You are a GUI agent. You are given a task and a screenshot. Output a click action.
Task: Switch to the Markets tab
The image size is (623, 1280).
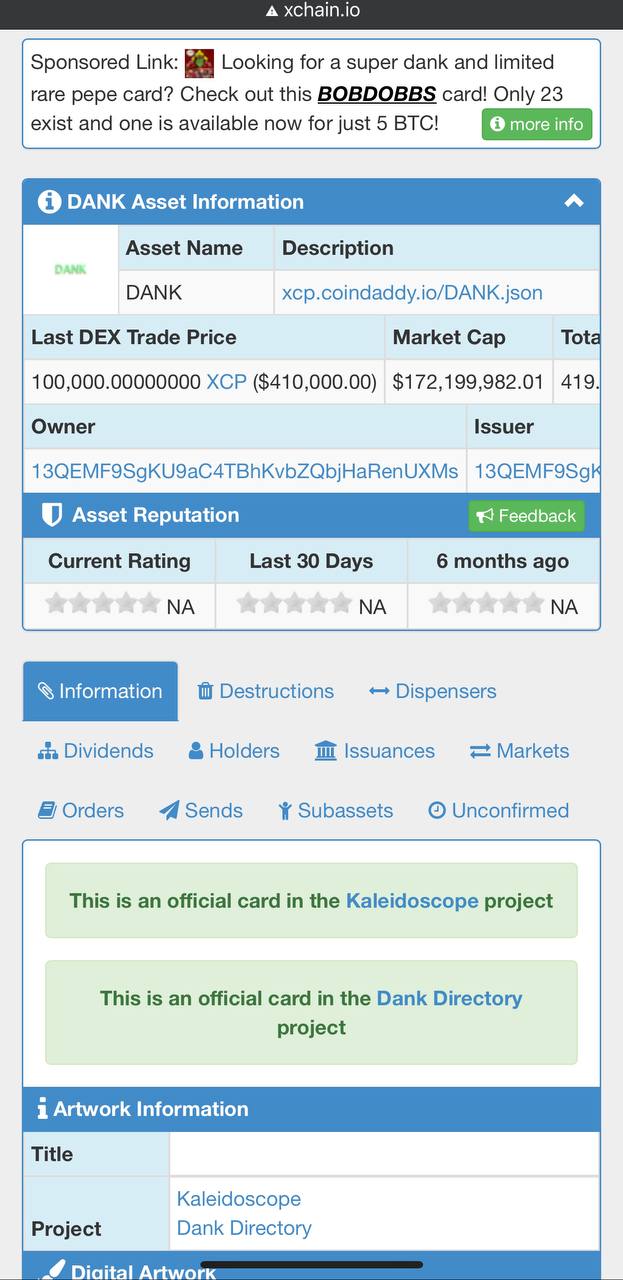click(519, 751)
